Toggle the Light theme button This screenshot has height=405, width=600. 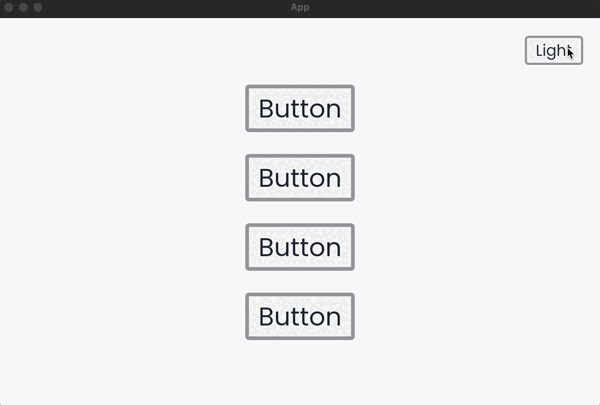[553, 50]
